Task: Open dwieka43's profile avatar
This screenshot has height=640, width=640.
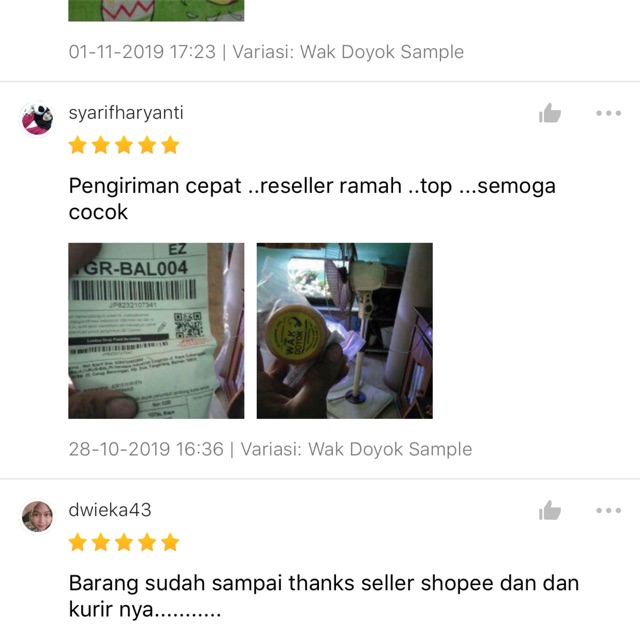Action: 37,516
